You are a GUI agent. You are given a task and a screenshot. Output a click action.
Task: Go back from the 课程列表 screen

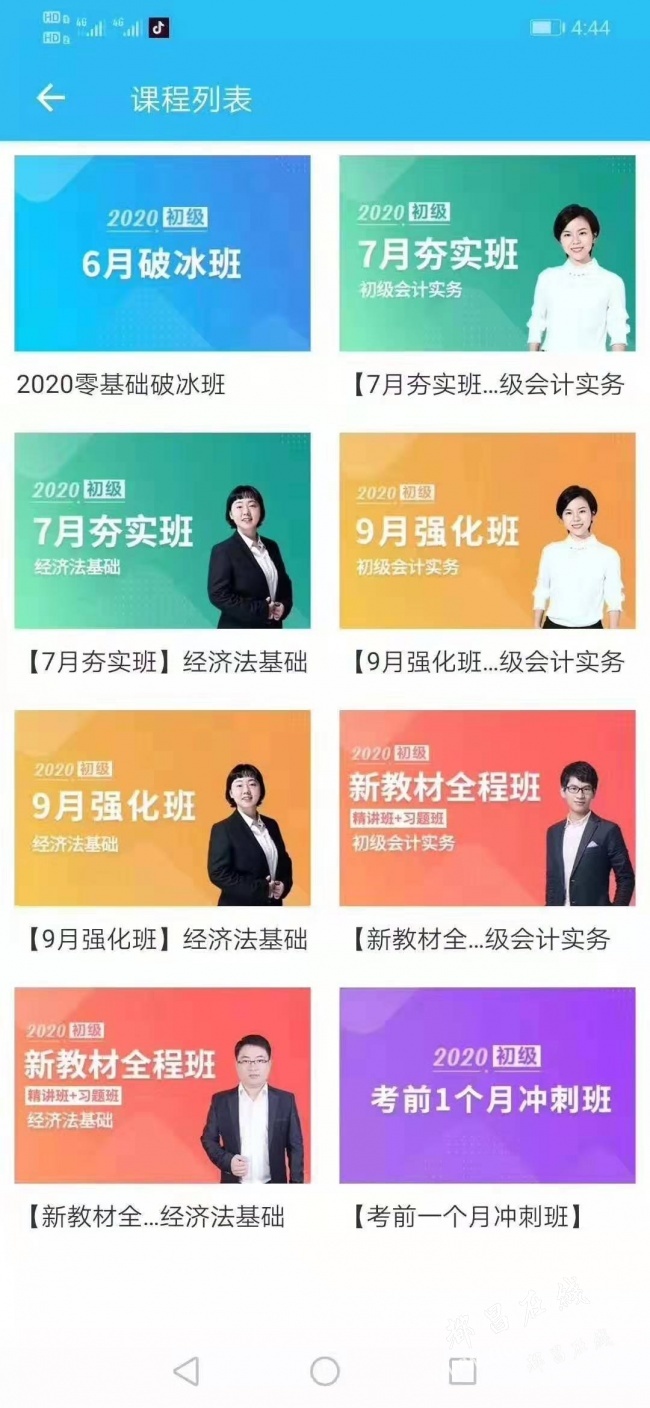click(50, 98)
